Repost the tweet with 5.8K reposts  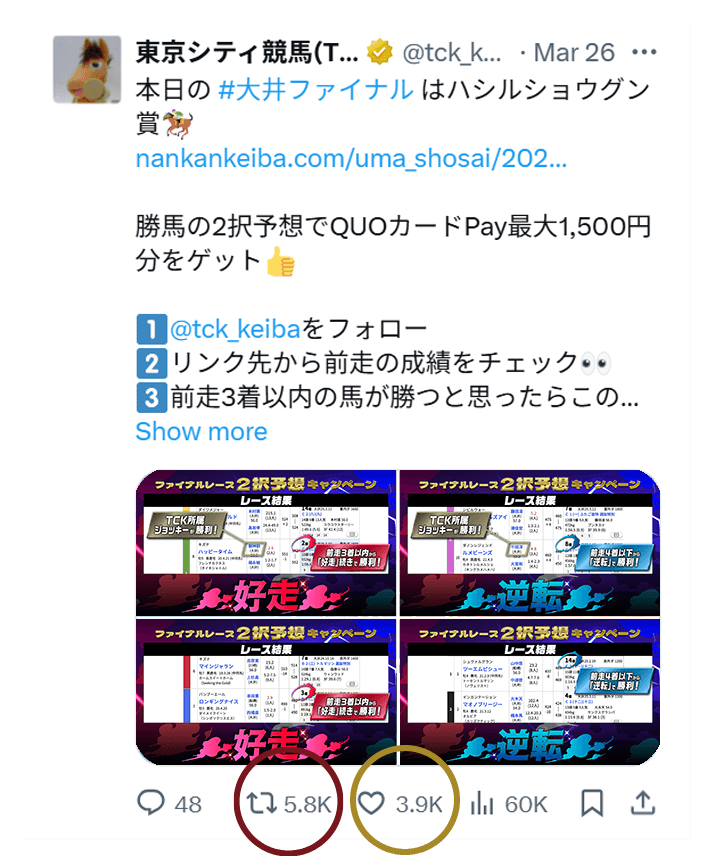(x=263, y=803)
